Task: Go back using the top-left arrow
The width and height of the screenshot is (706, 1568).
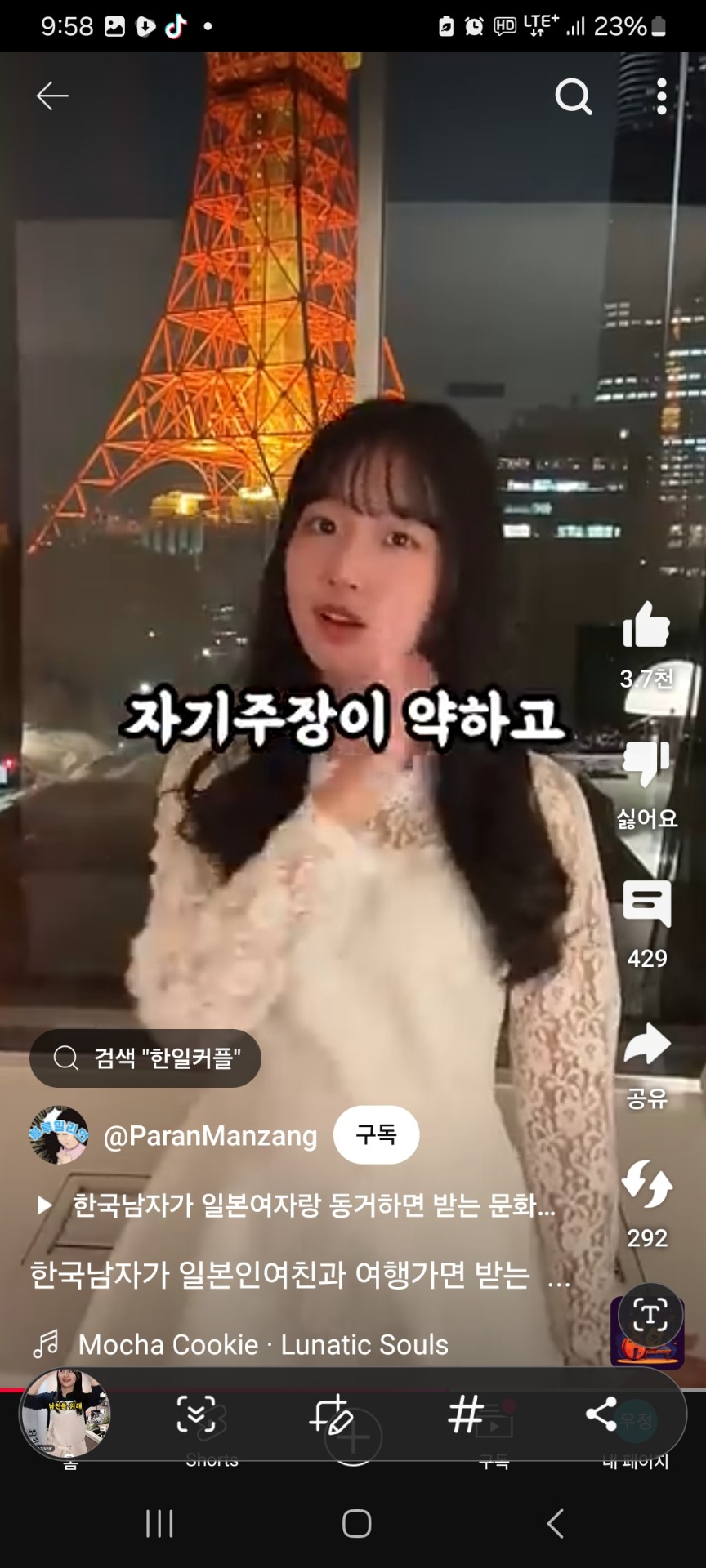Action: click(x=51, y=96)
